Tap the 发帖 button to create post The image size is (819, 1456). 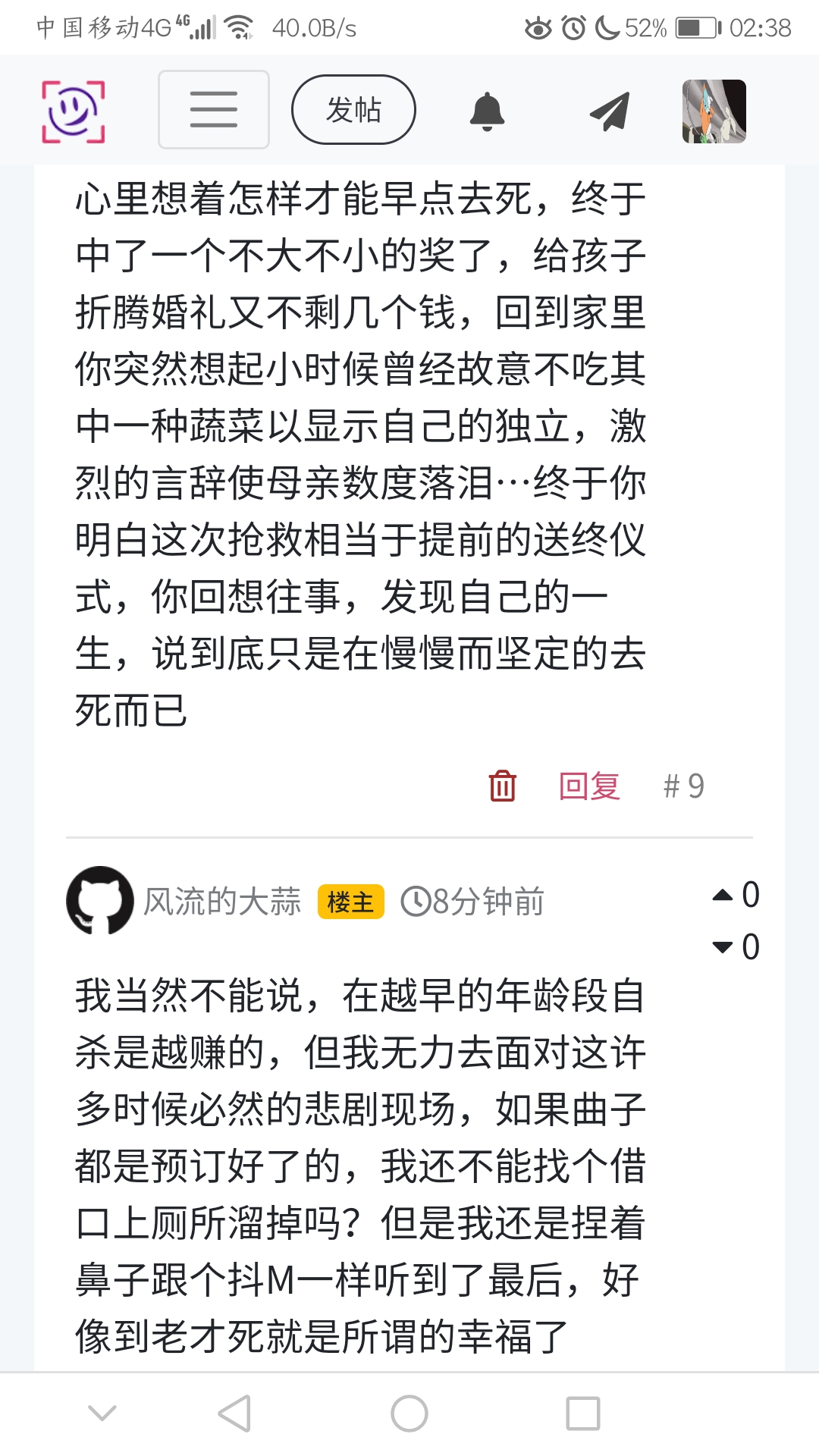(353, 110)
